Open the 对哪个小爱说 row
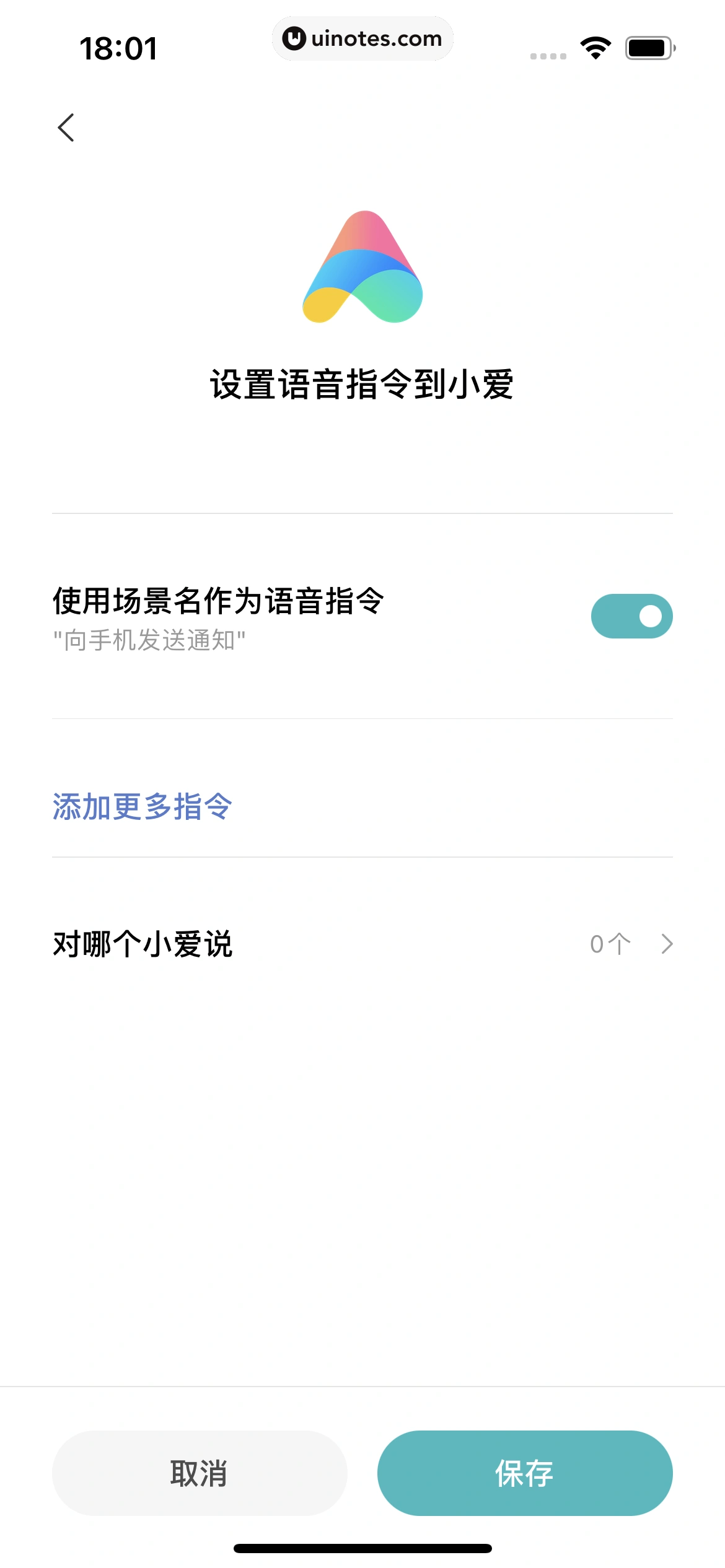The height and width of the screenshot is (1568, 725). 362,944
